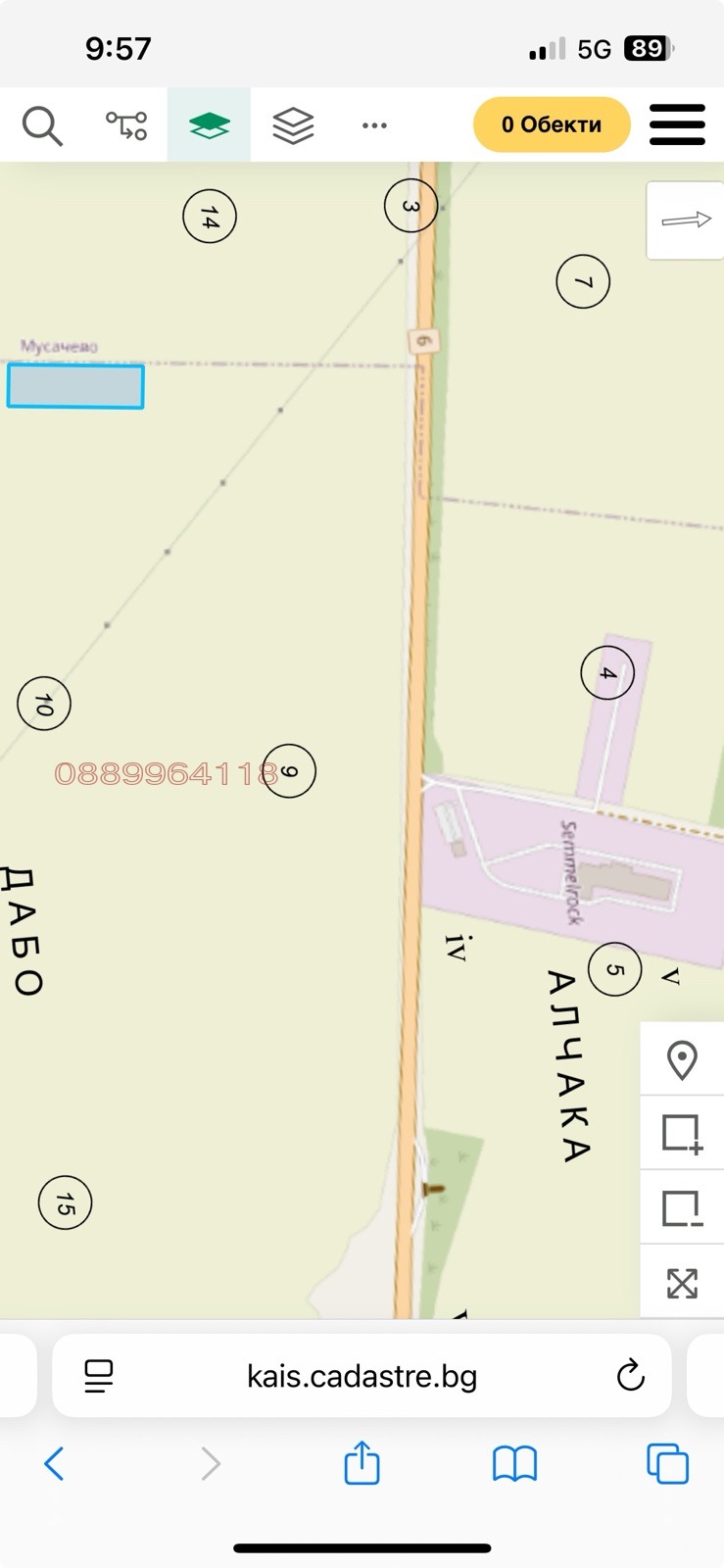Select the blue highlighted parcel near Мусачево

(x=75, y=385)
